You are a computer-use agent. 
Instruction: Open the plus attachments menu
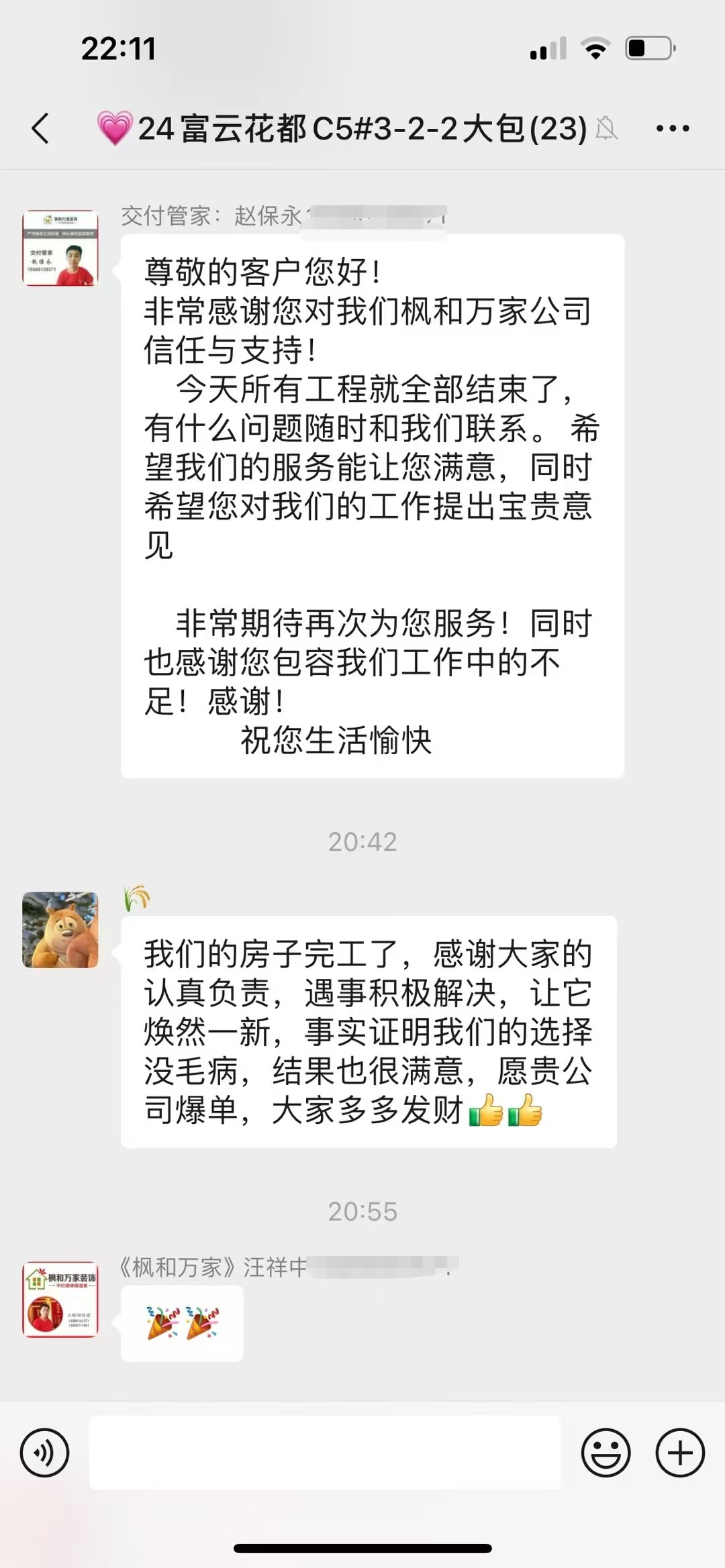pyautogui.click(x=680, y=1453)
